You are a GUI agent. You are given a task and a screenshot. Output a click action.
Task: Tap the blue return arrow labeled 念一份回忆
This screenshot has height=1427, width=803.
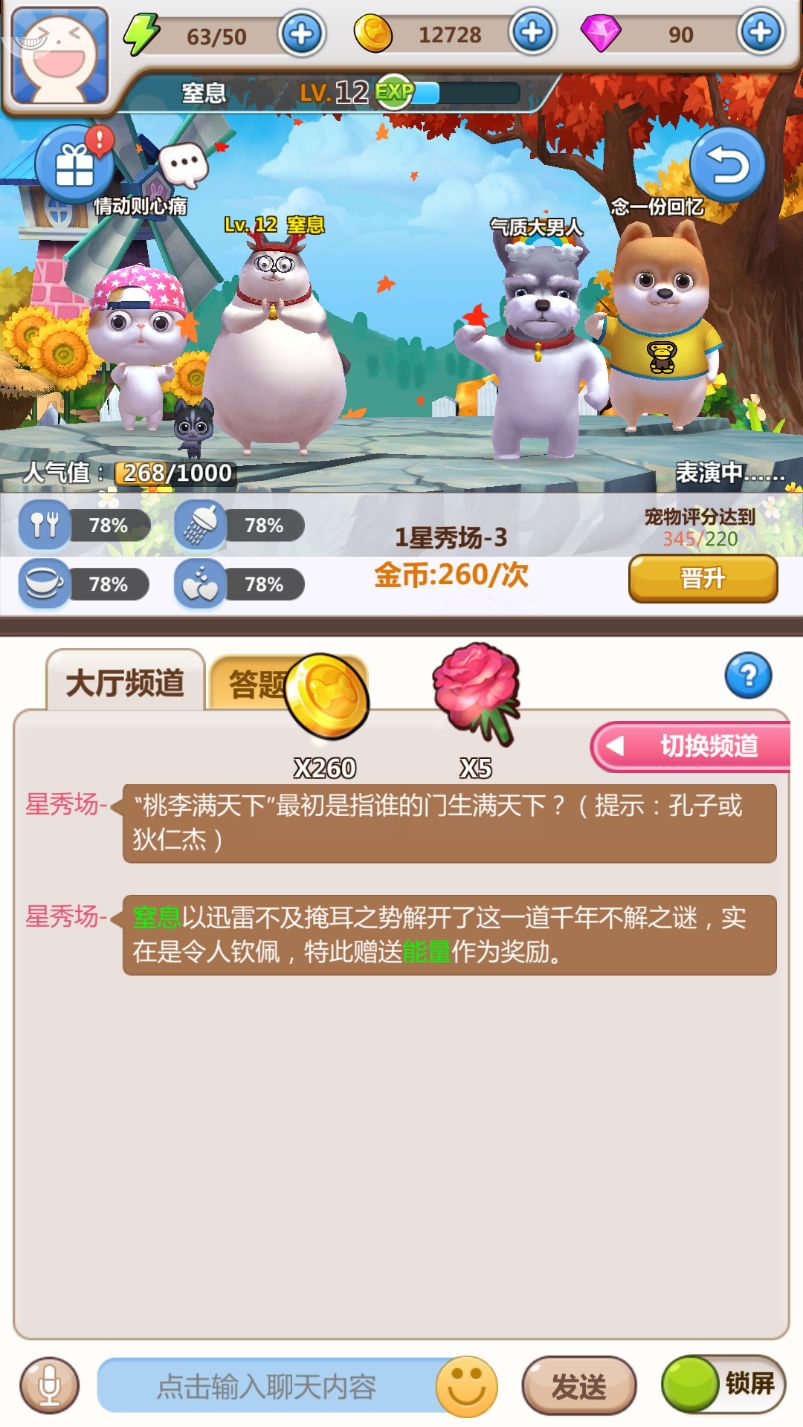click(729, 163)
